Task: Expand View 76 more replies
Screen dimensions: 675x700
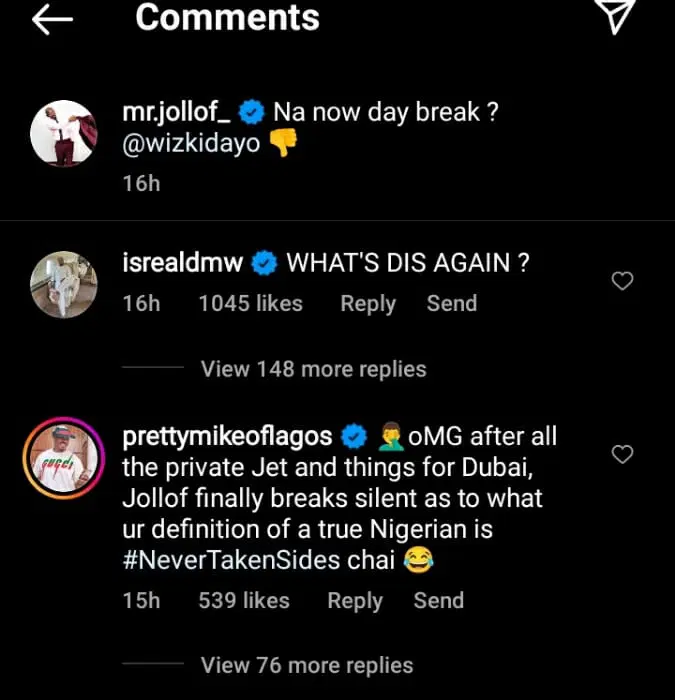Action: pos(306,665)
